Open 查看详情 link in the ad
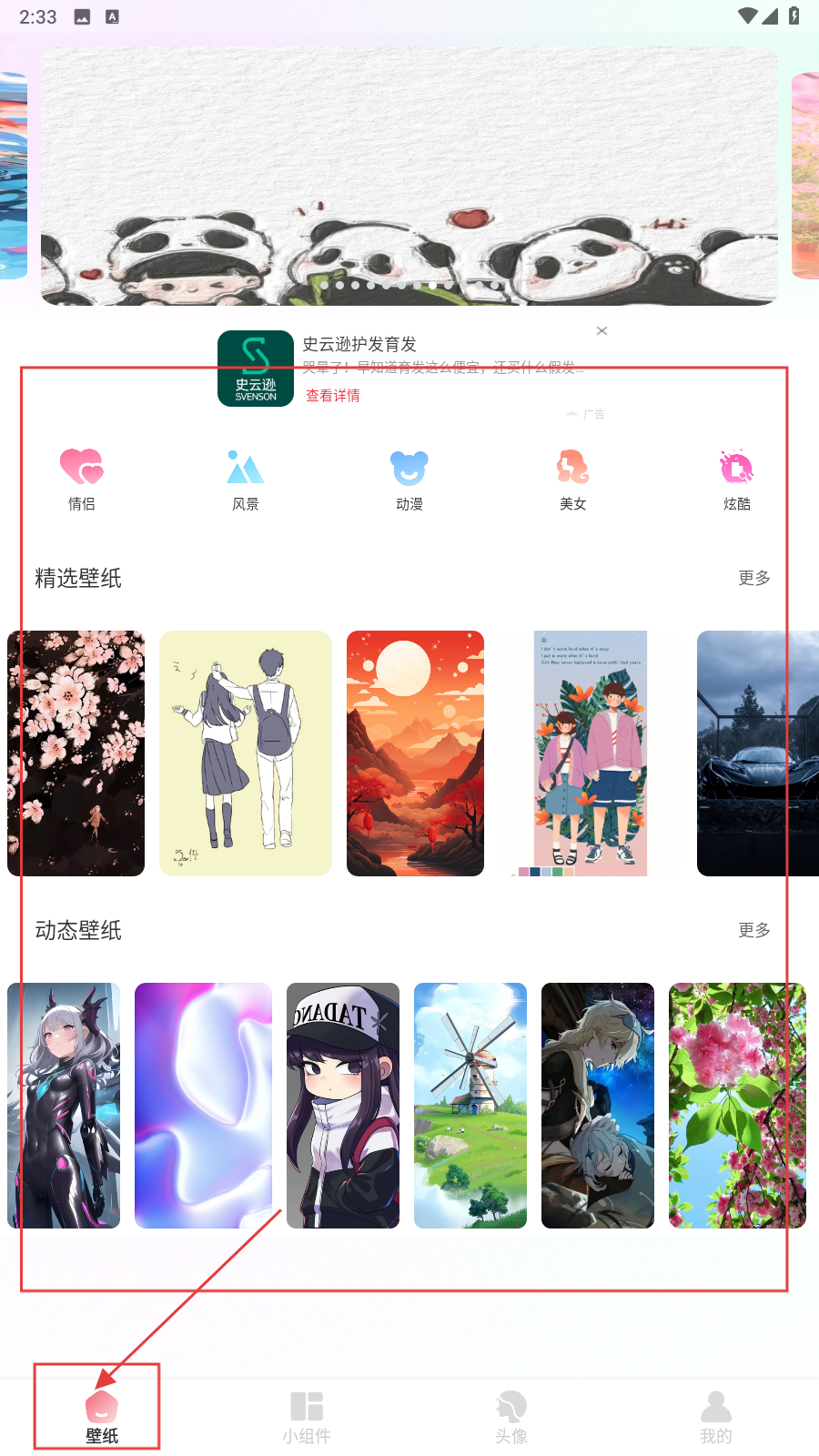 (x=333, y=396)
